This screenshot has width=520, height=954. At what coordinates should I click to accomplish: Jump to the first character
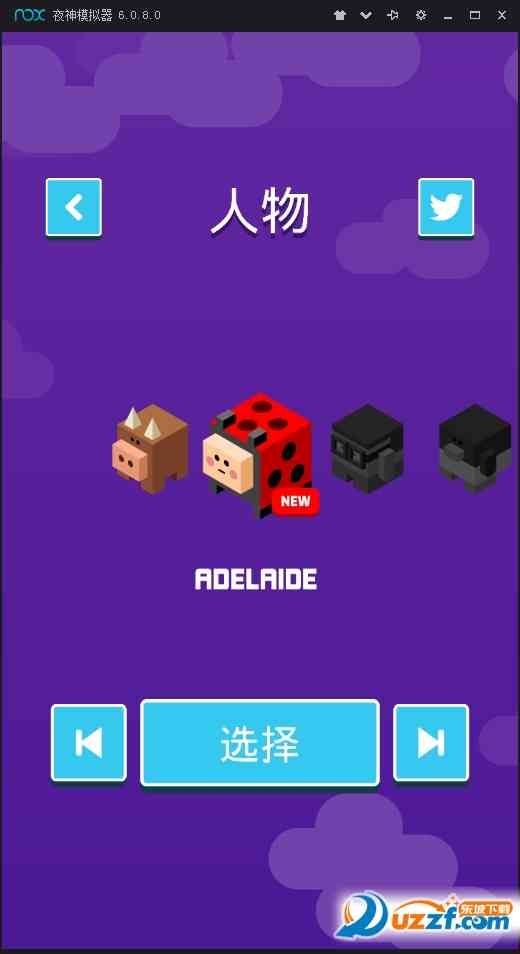pos(89,742)
